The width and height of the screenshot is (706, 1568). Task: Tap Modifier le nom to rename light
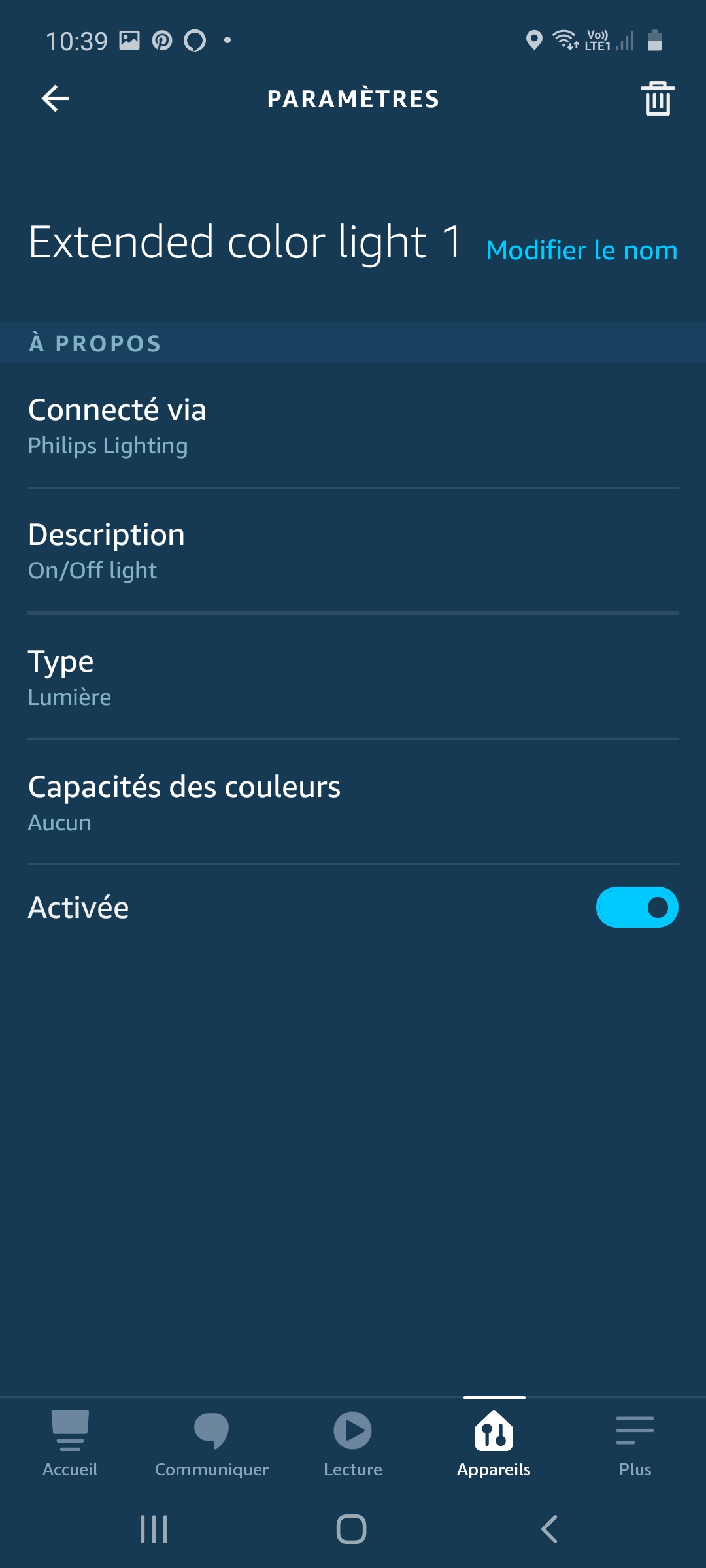tap(582, 250)
